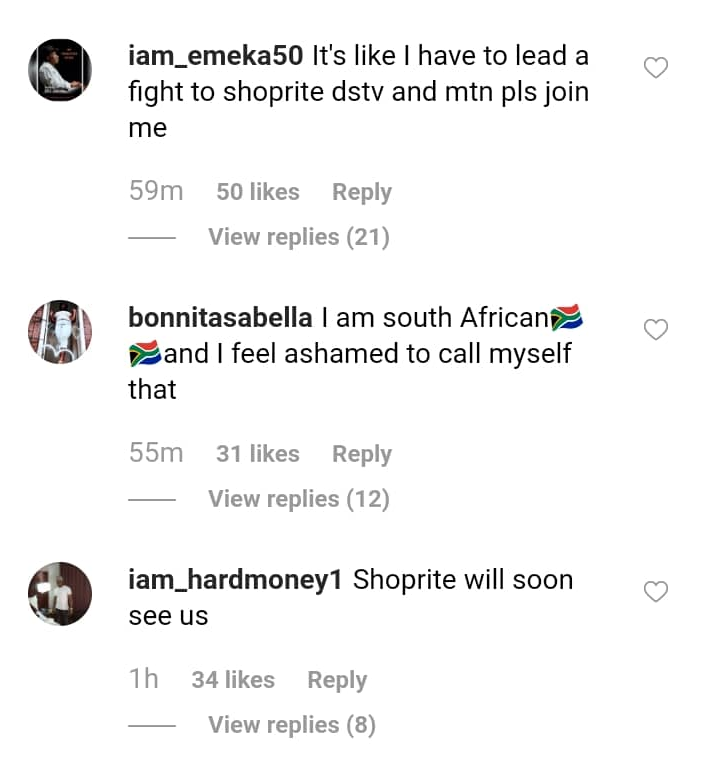
Task: Reply to iam_hardmoney1's comment
Action: pyautogui.click(x=337, y=680)
